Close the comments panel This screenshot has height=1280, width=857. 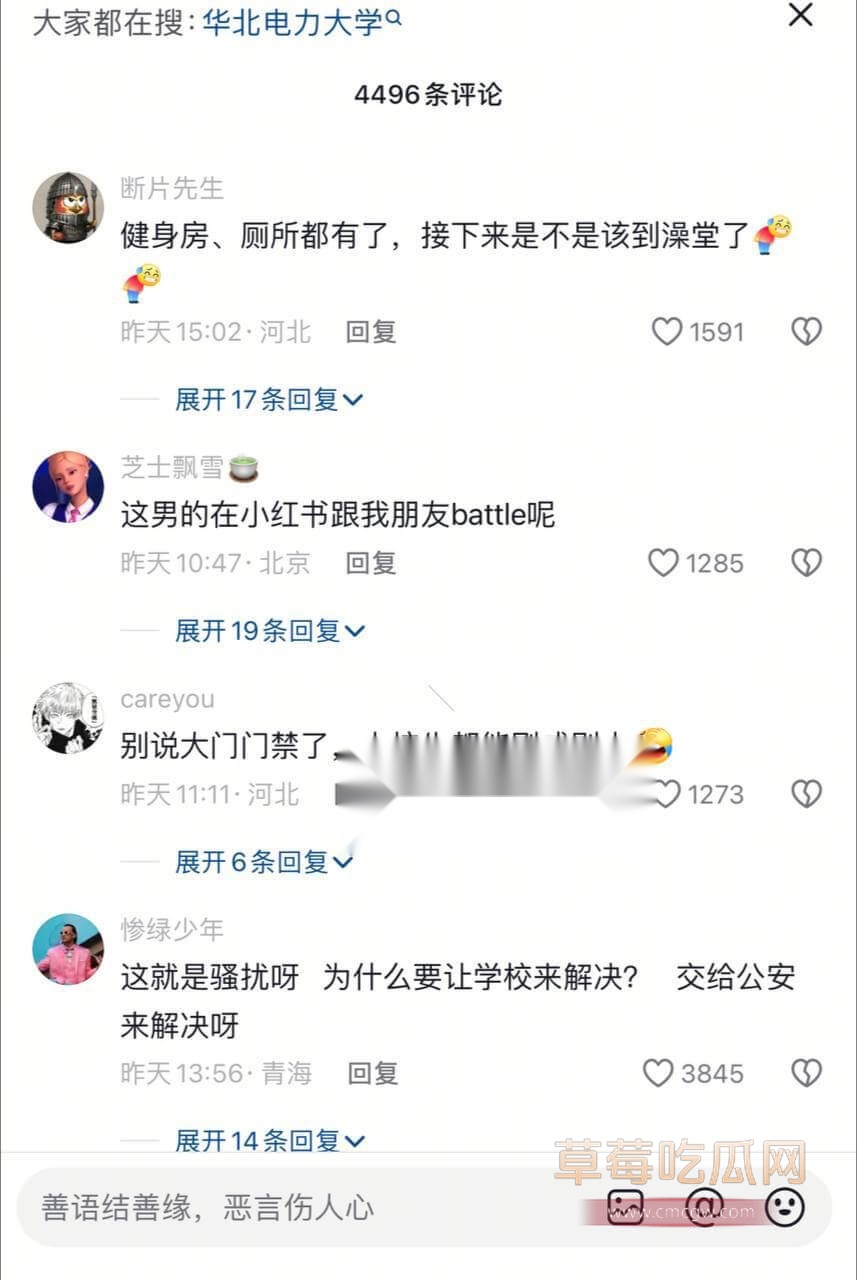click(801, 16)
